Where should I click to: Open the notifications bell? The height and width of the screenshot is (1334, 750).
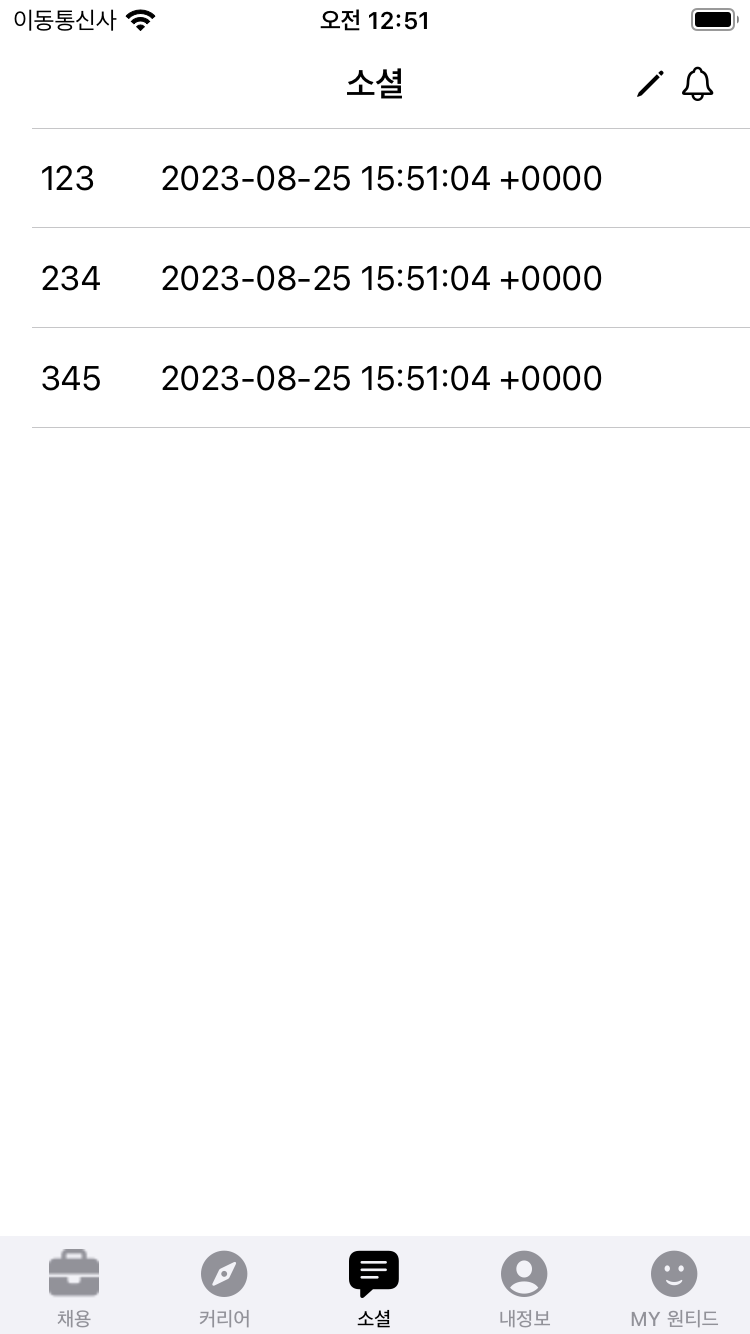pyautogui.click(x=698, y=85)
